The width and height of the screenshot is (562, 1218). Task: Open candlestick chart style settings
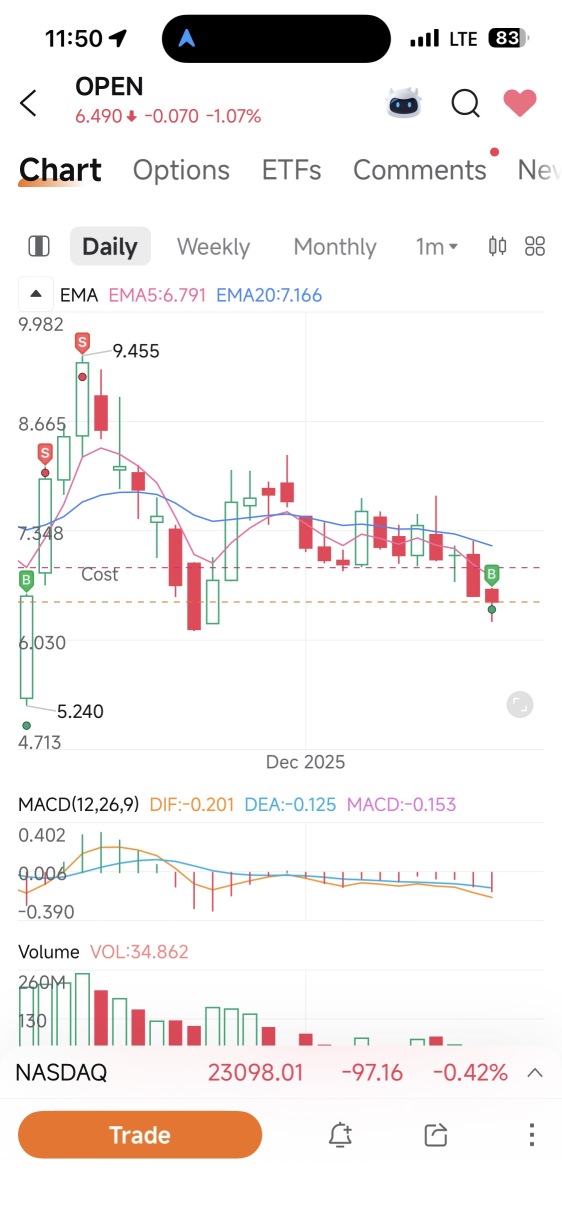click(x=498, y=246)
